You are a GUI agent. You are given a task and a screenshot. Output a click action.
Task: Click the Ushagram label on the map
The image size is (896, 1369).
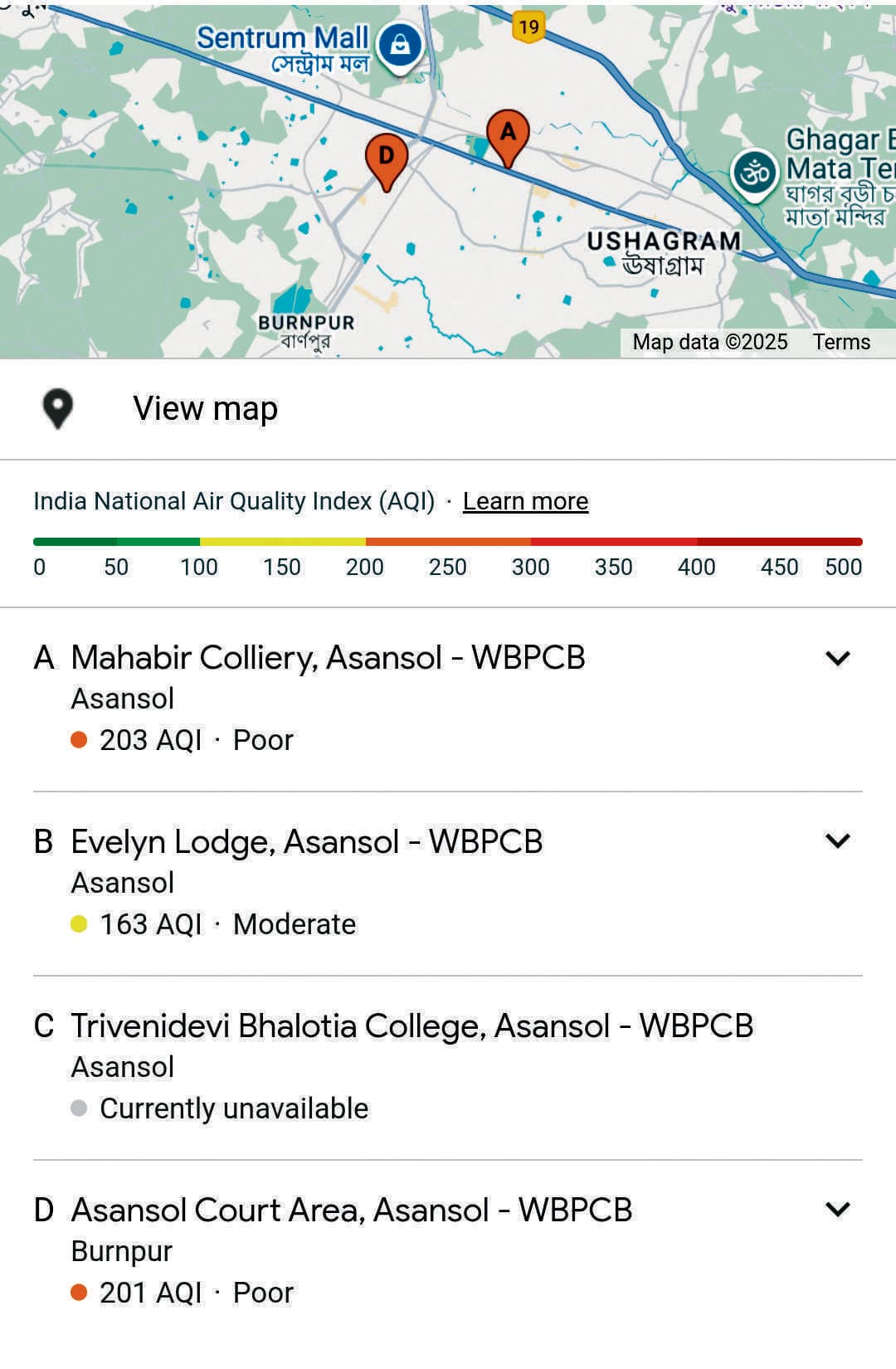pos(665,242)
